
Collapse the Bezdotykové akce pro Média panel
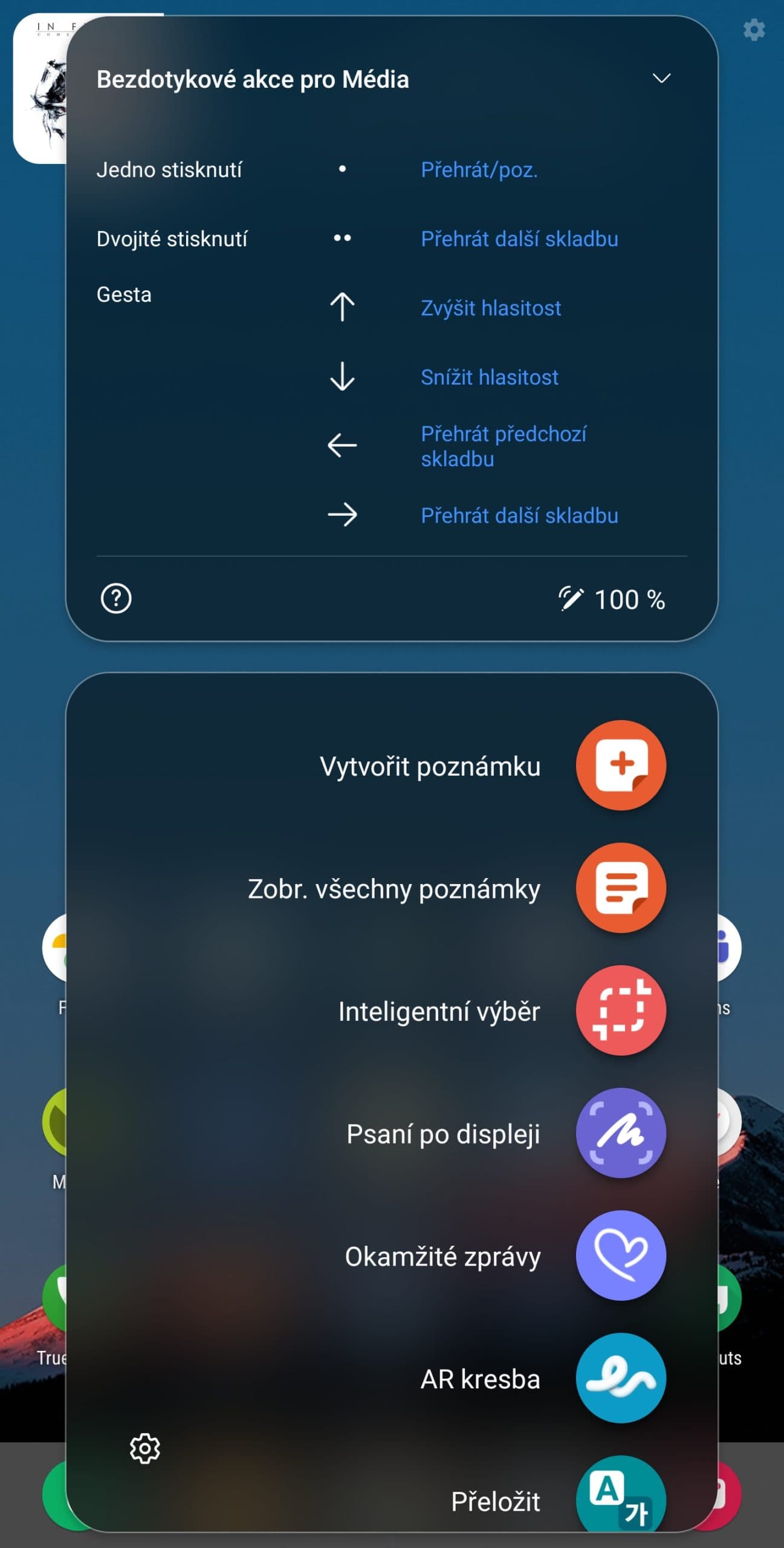[x=663, y=79]
